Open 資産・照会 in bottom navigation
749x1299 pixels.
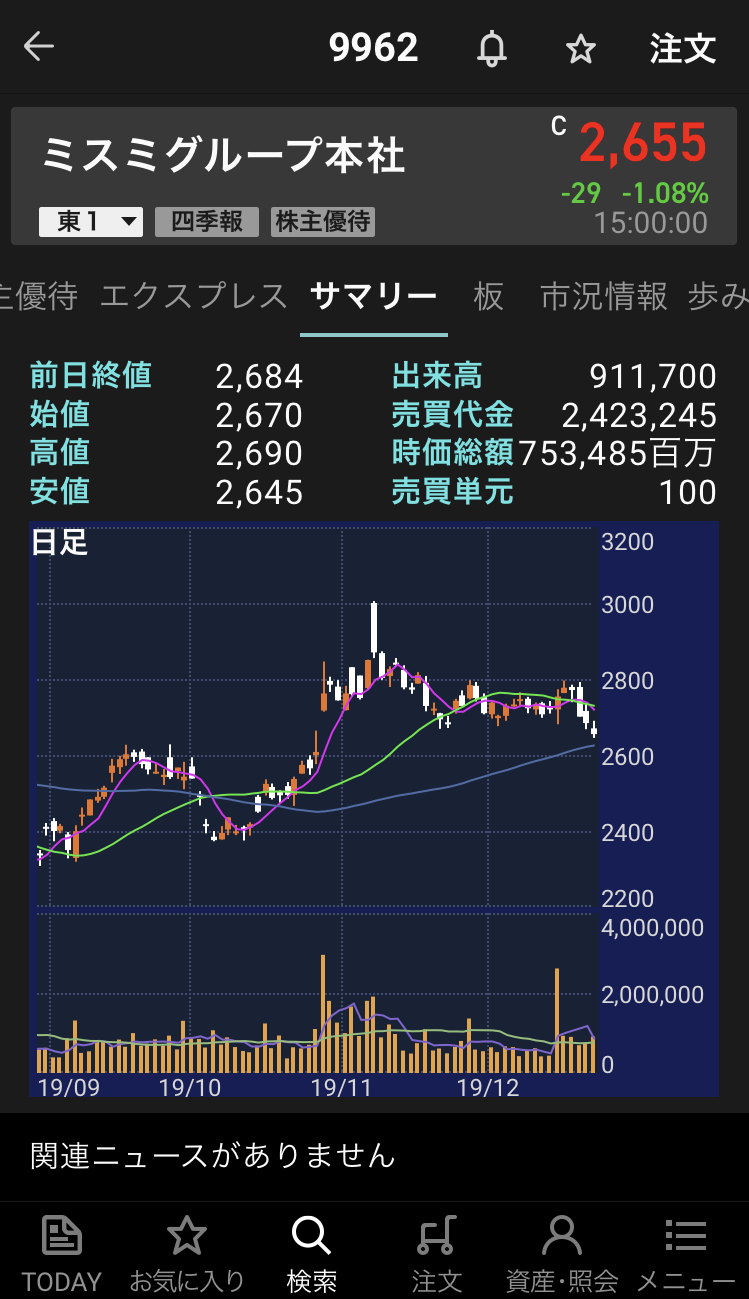coord(562,1253)
